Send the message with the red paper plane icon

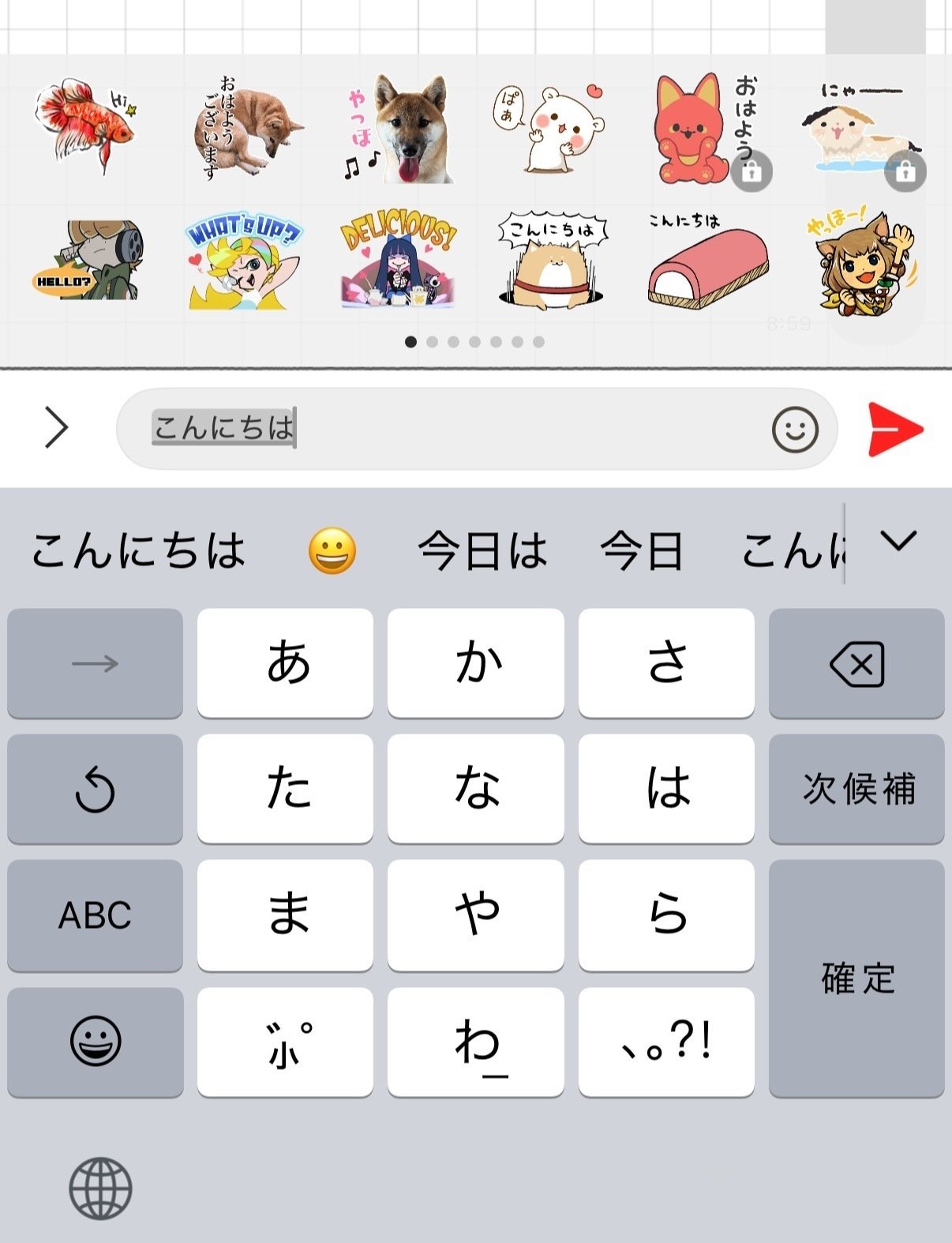tap(899, 430)
